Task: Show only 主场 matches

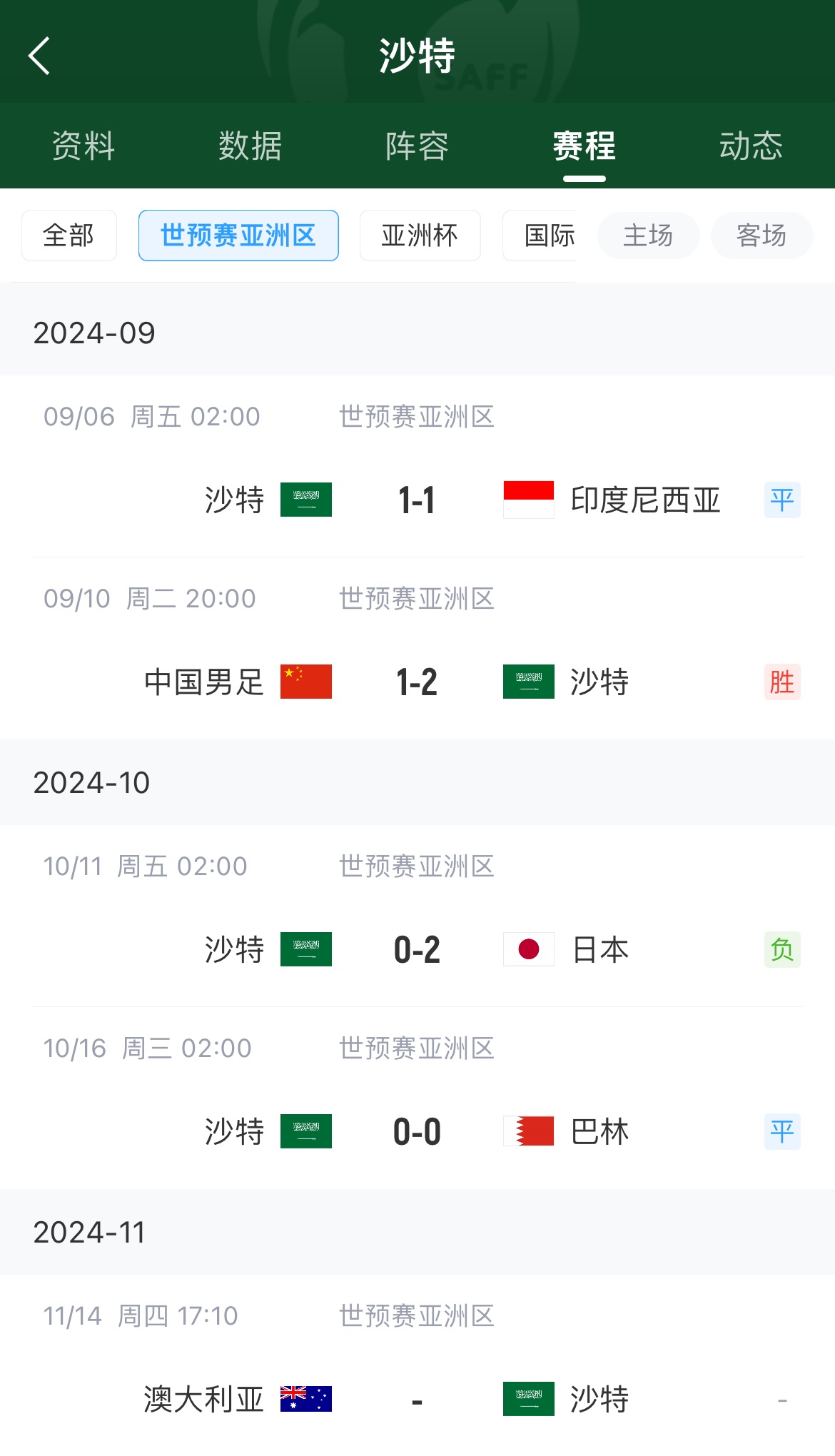Action: 648,236
